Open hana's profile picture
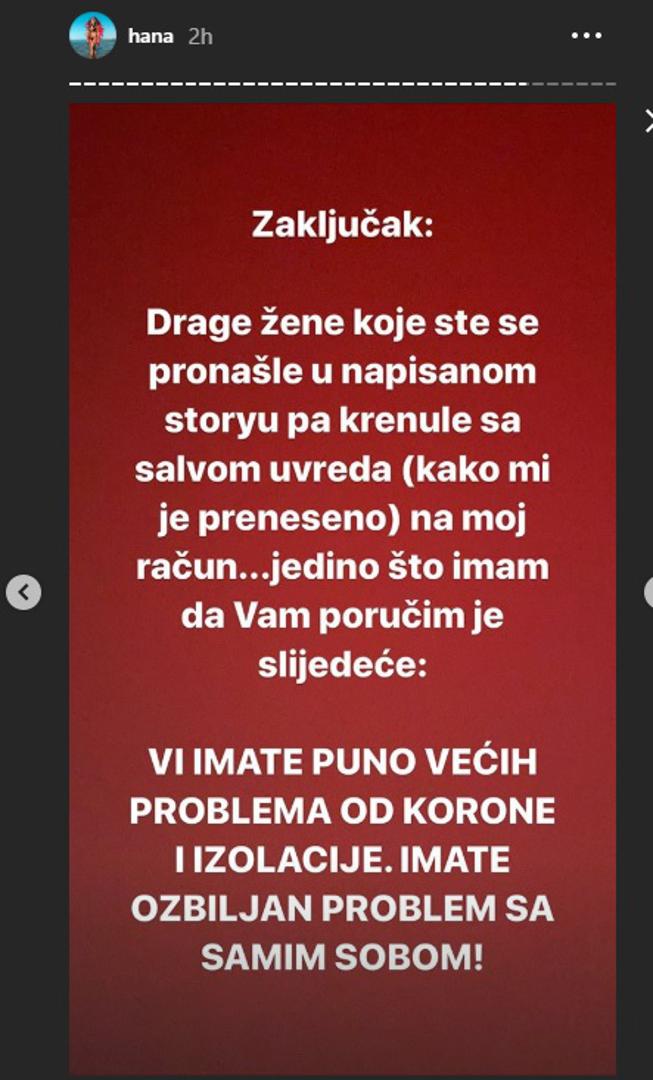 point(93,36)
